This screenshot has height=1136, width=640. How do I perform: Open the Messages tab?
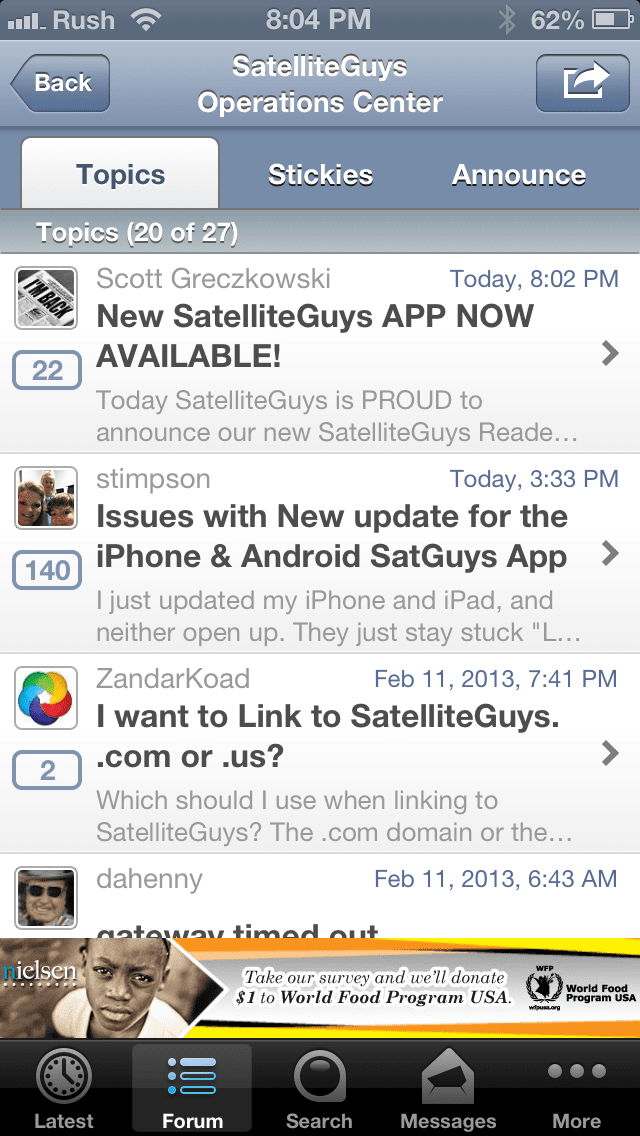click(x=448, y=1091)
